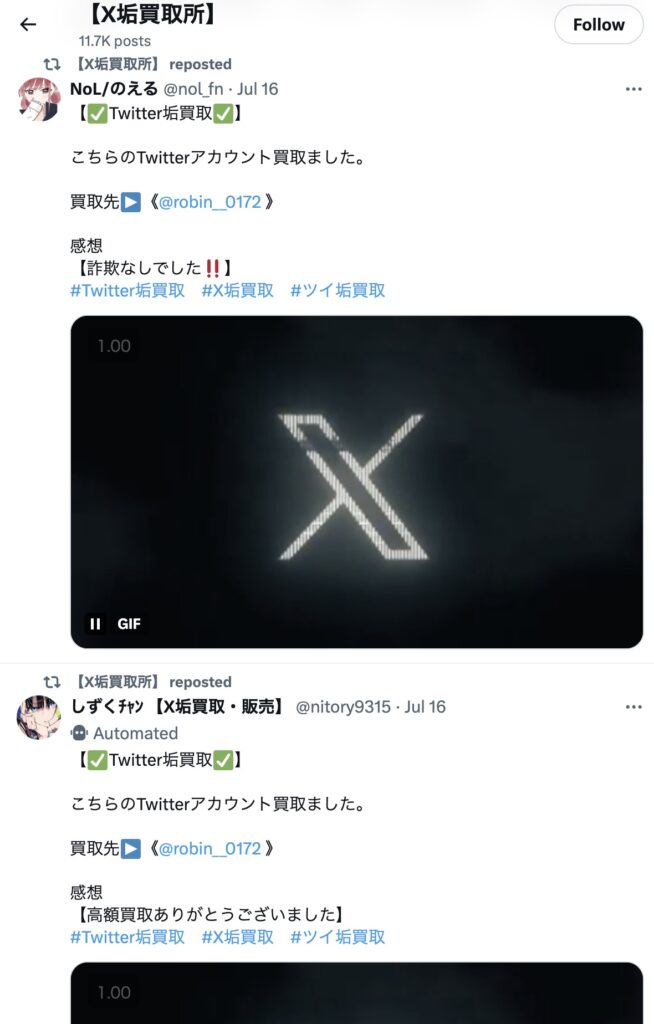
Task: Pause the GIF in NoL/のえる post
Action: pyautogui.click(x=95, y=624)
